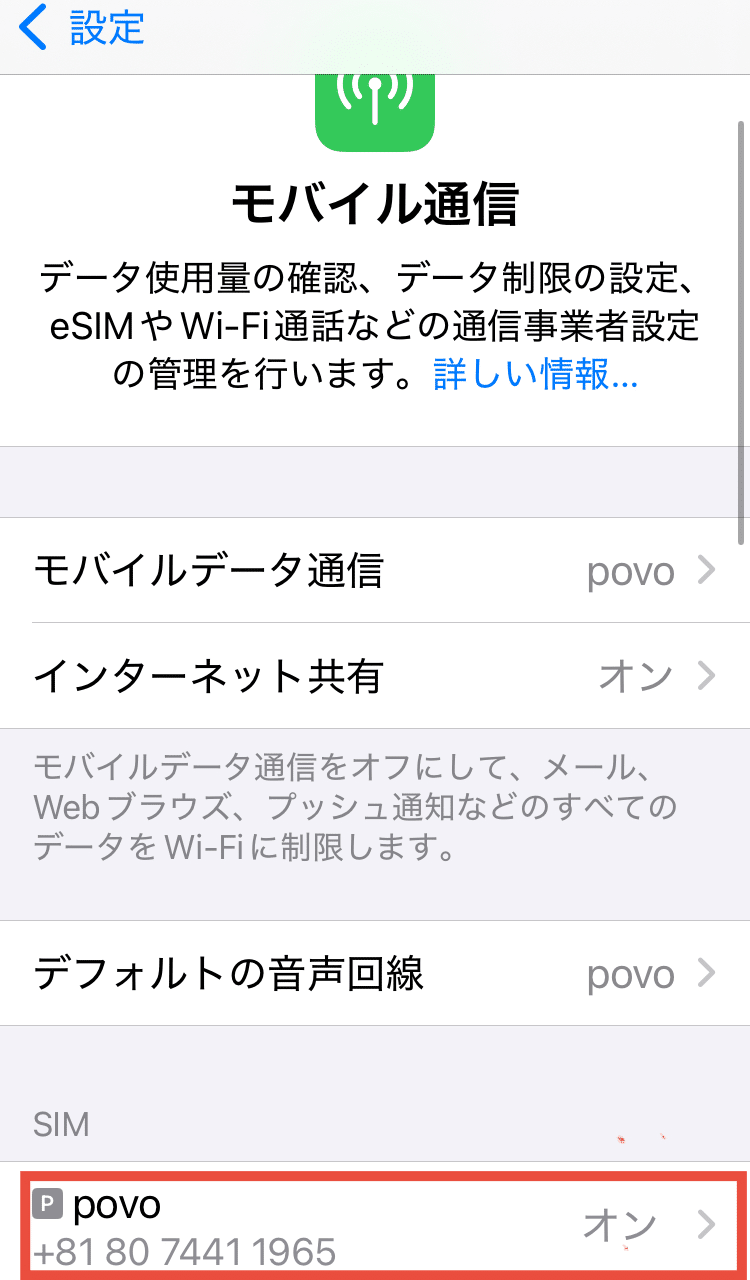The height and width of the screenshot is (1280, 750).
Task: Click the back chevron in the top bar
Action: (28, 28)
